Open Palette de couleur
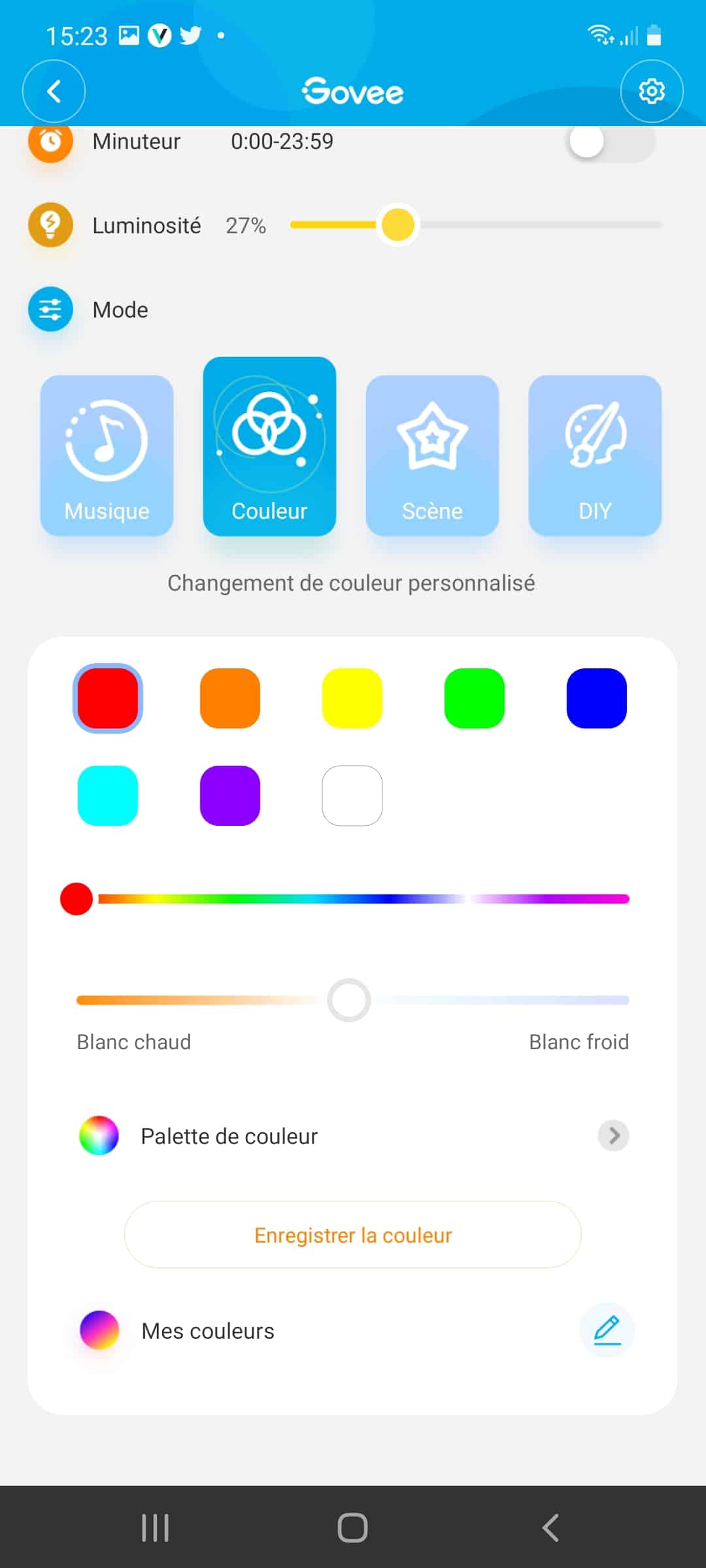Viewport: 706px width, 1568px height. click(353, 1136)
